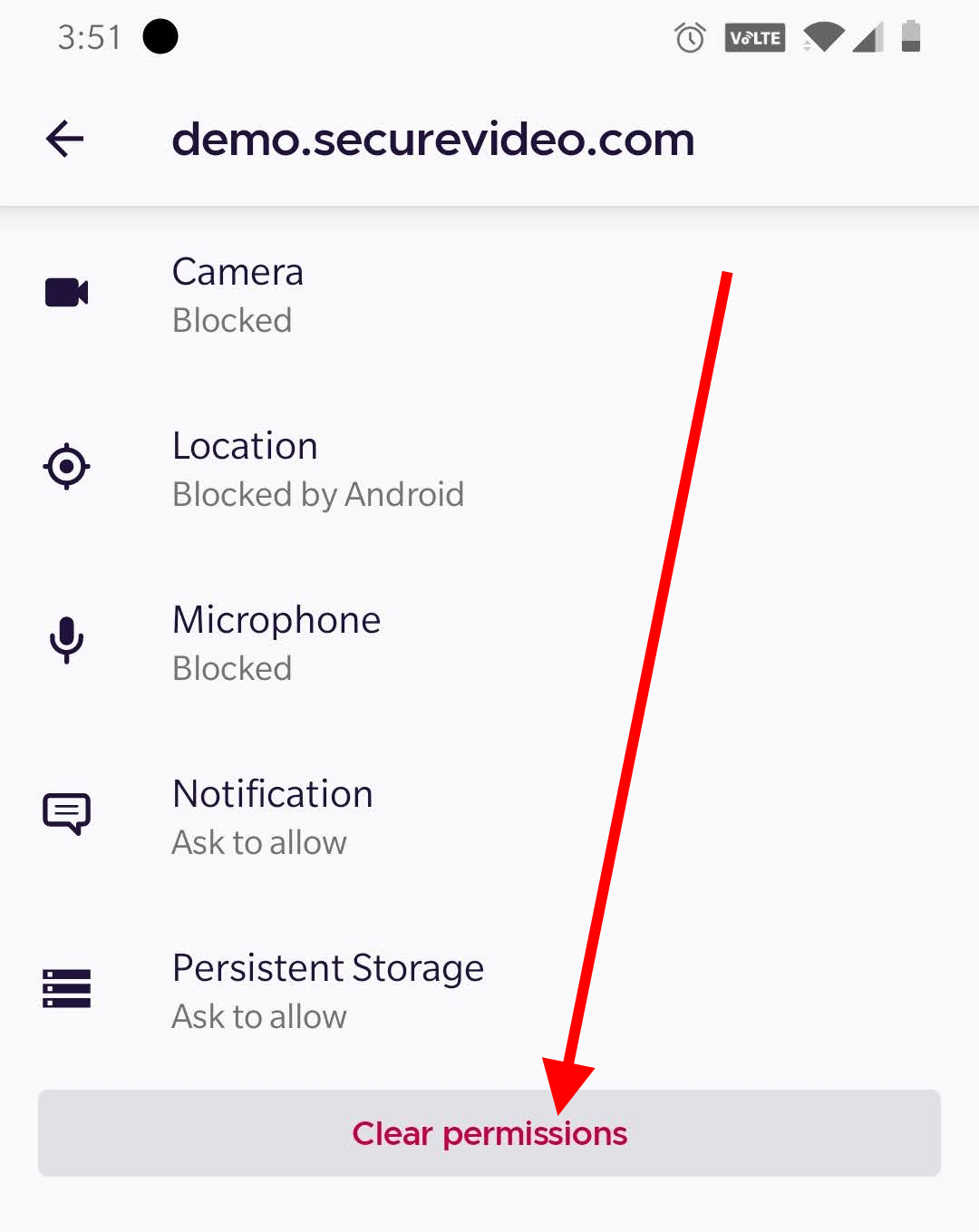This screenshot has width=979, height=1232.
Task: Click the Notification speech bubble icon
Action: (65, 813)
